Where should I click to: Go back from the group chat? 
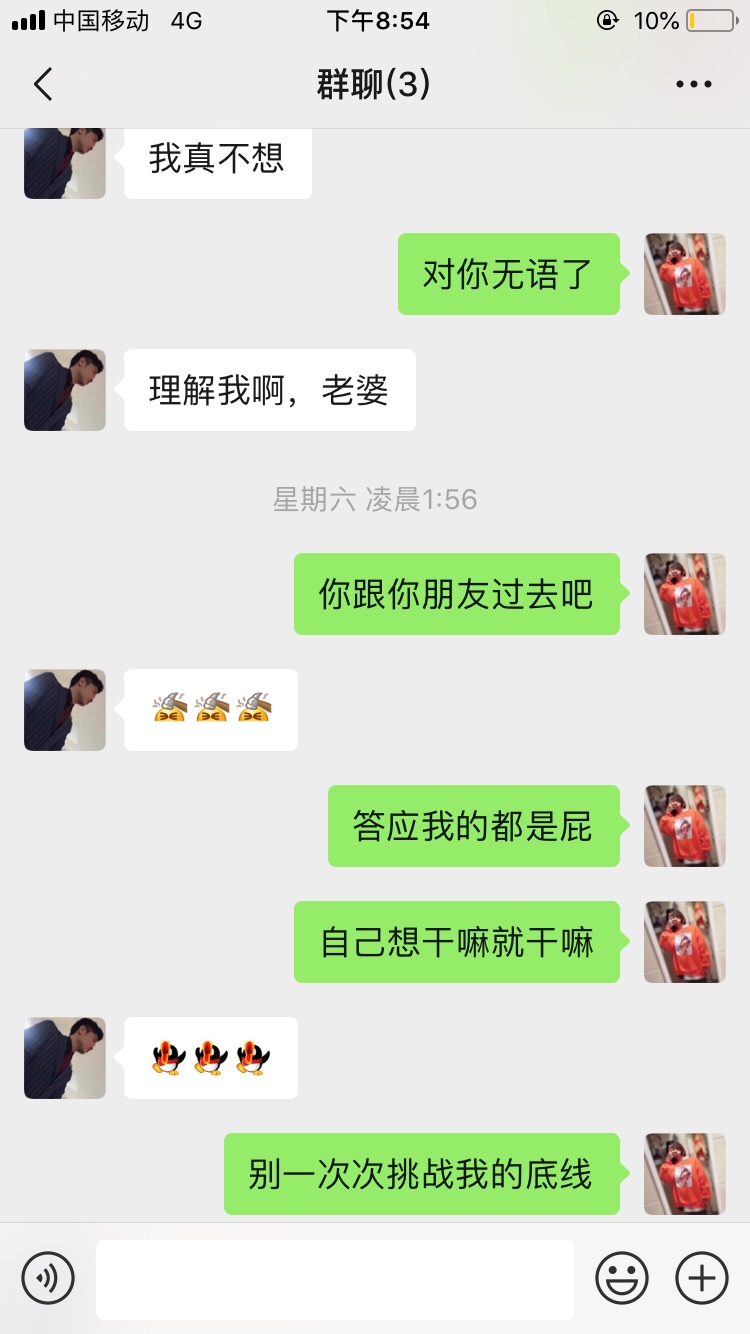point(43,85)
